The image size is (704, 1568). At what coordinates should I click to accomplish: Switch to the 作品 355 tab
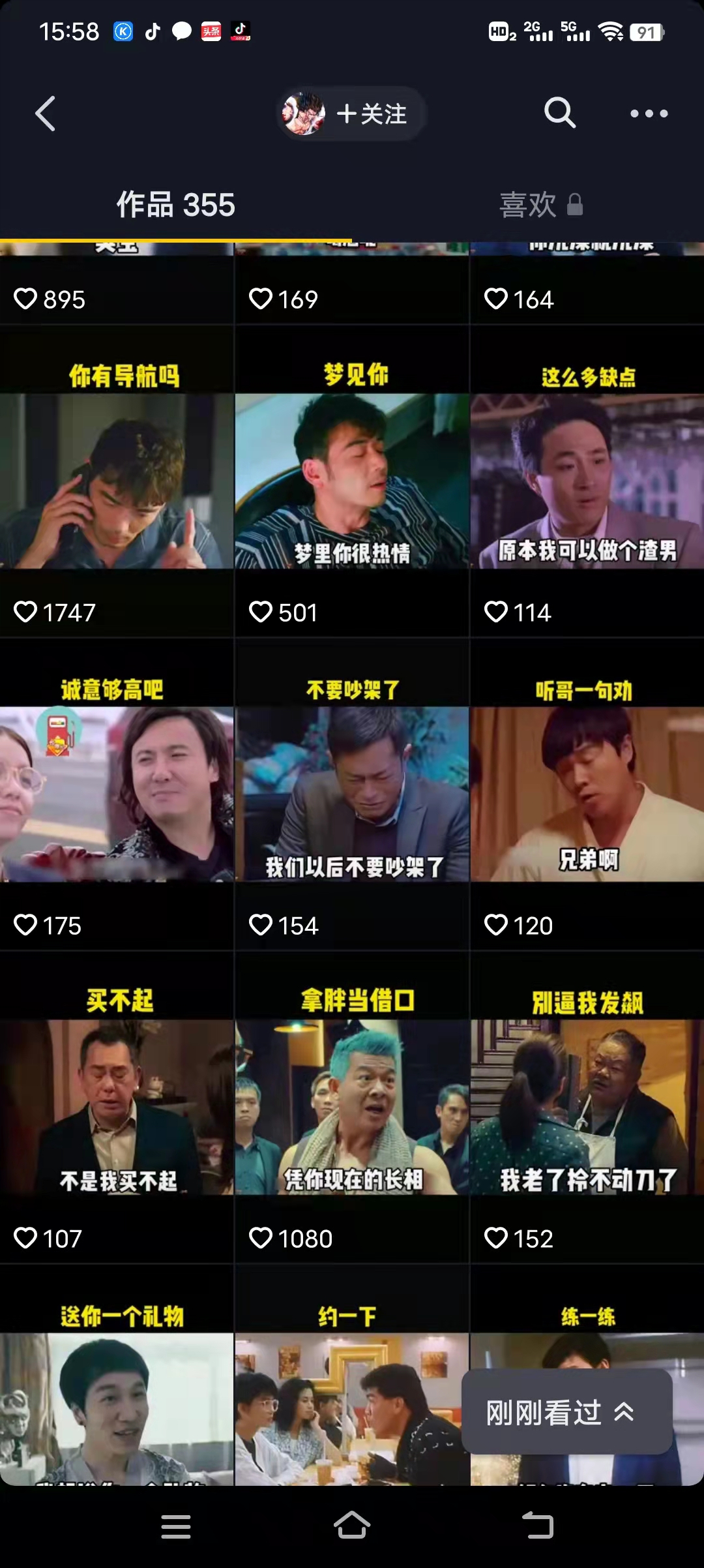click(x=175, y=205)
